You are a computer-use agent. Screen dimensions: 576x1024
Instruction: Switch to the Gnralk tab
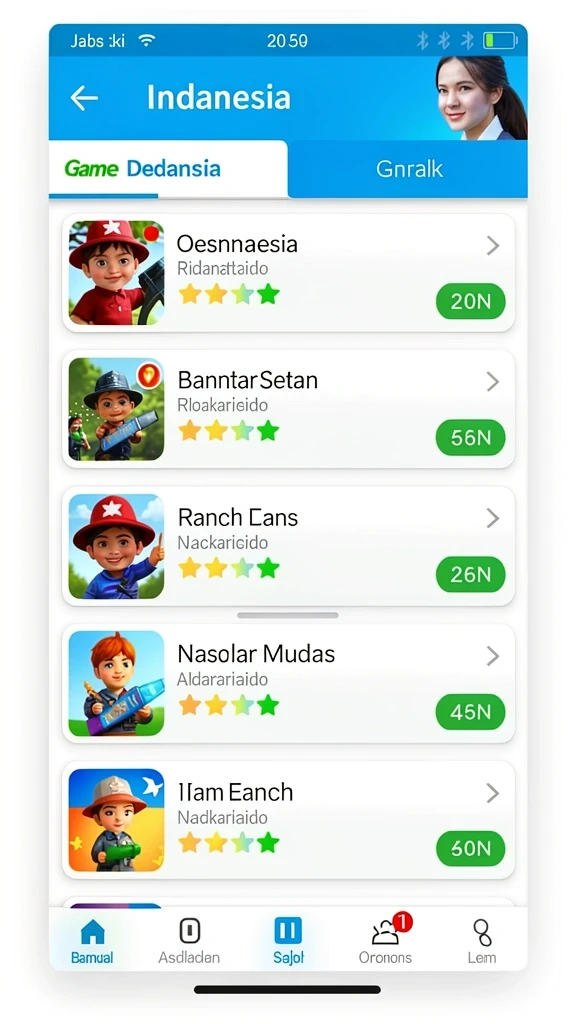(x=408, y=169)
